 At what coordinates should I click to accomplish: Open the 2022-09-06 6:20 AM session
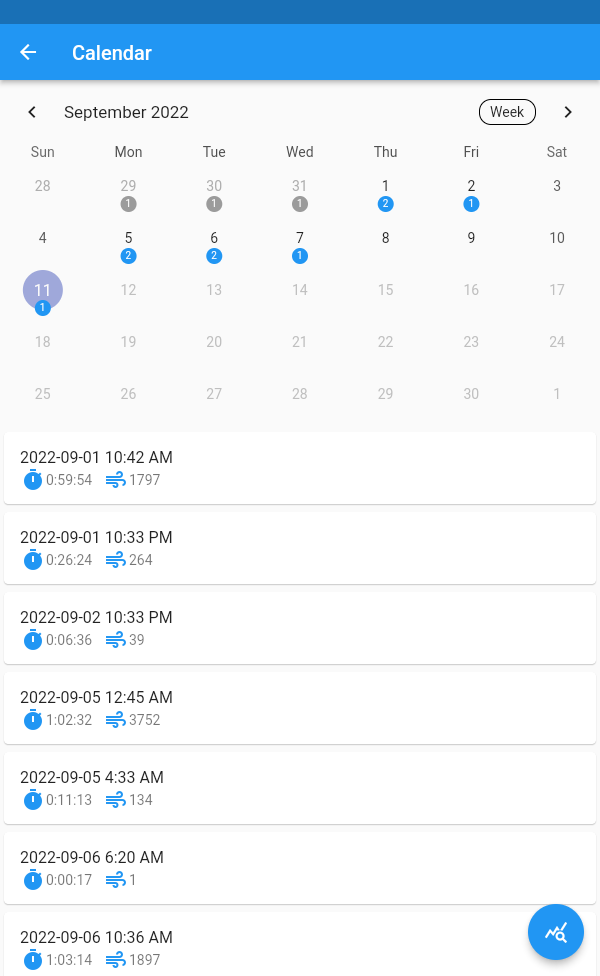(x=300, y=868)
